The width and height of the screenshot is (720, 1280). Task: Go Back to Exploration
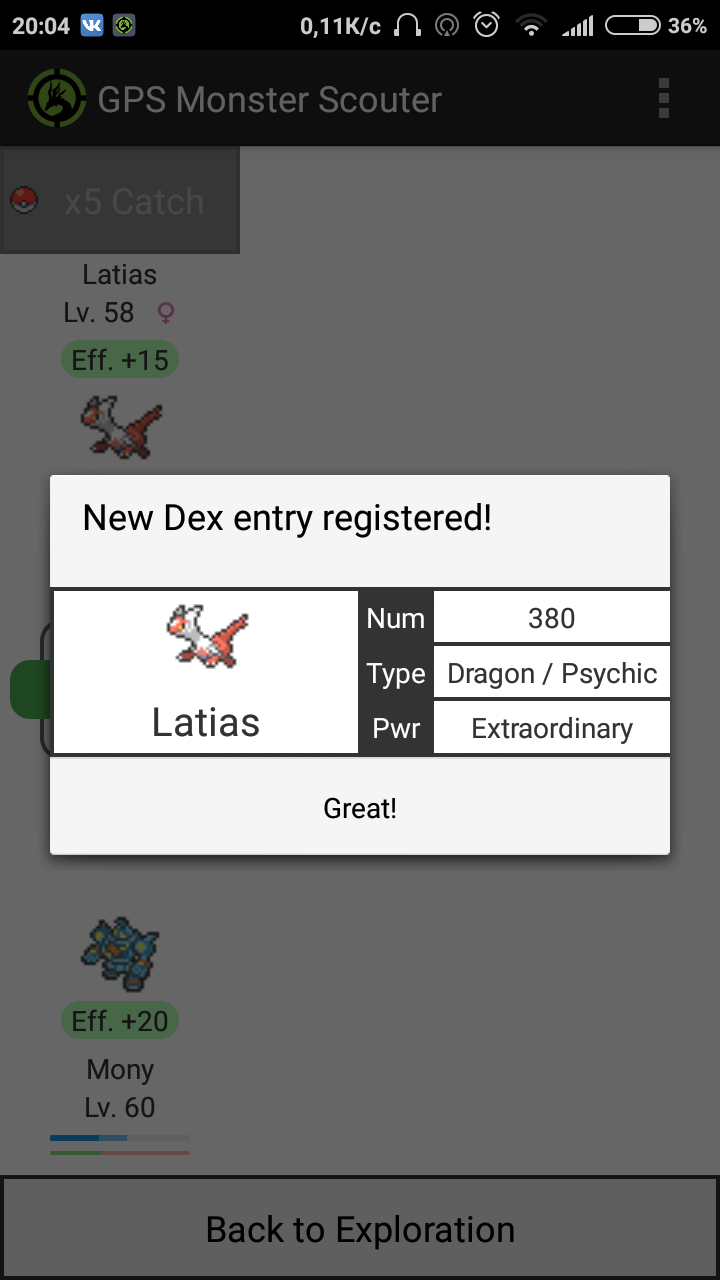pos(360,1229)
